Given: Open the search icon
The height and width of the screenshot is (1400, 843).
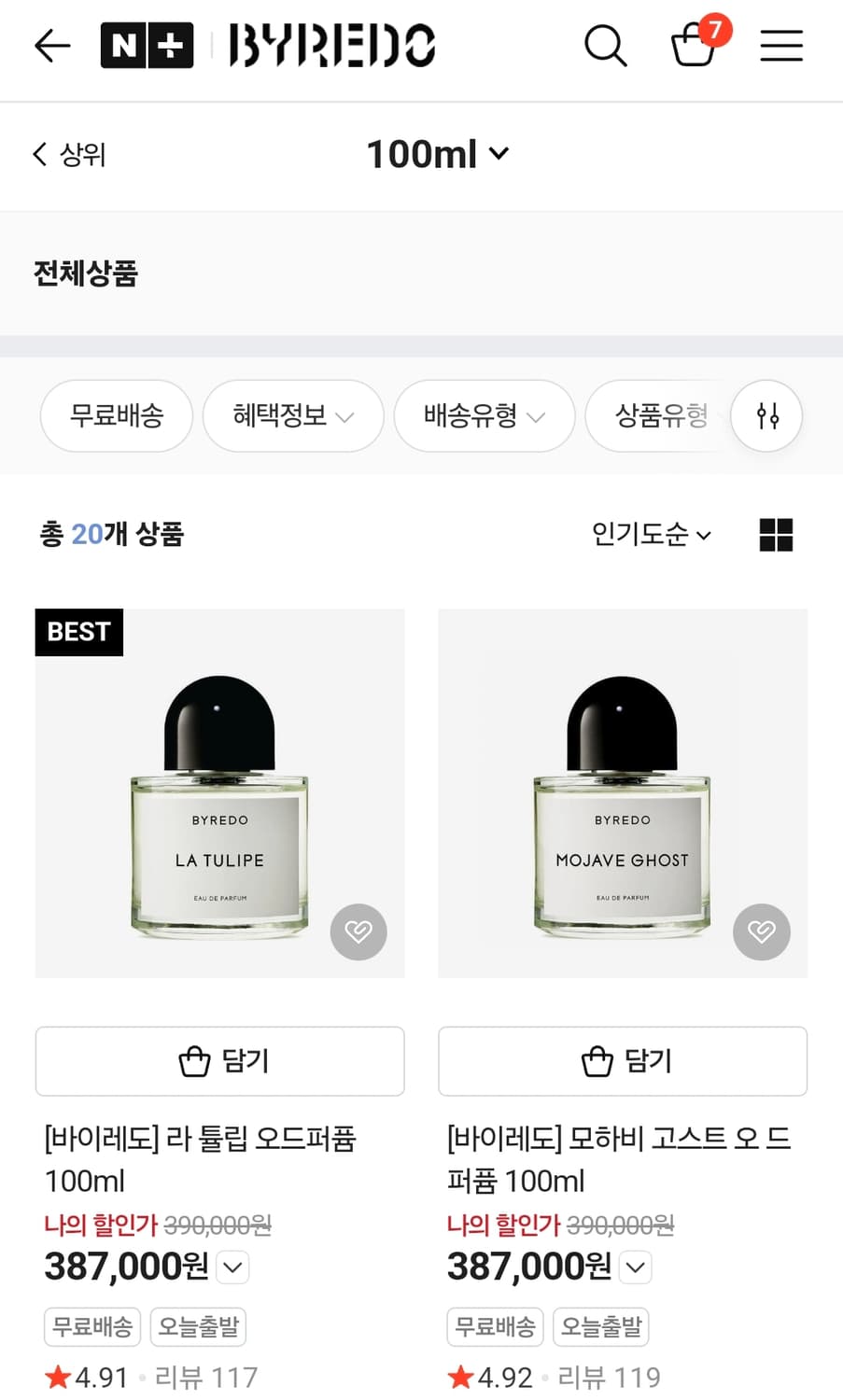Looking at the screenshot, I should (x=606, y=45).
